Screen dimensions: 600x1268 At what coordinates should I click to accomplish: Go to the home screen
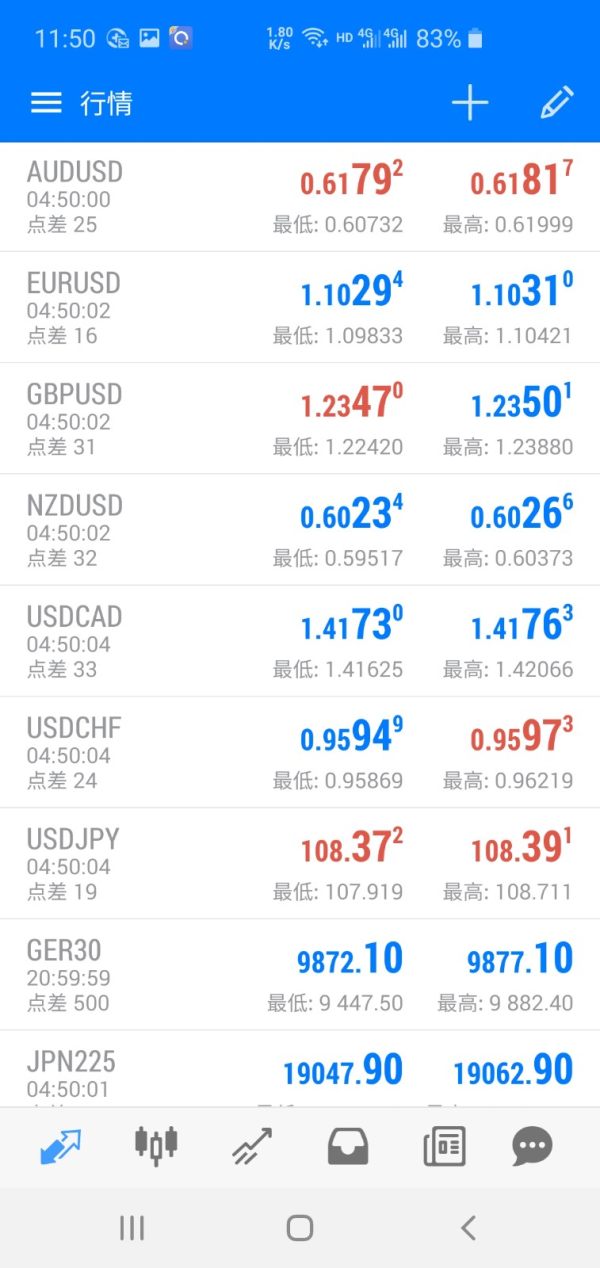300,1228
